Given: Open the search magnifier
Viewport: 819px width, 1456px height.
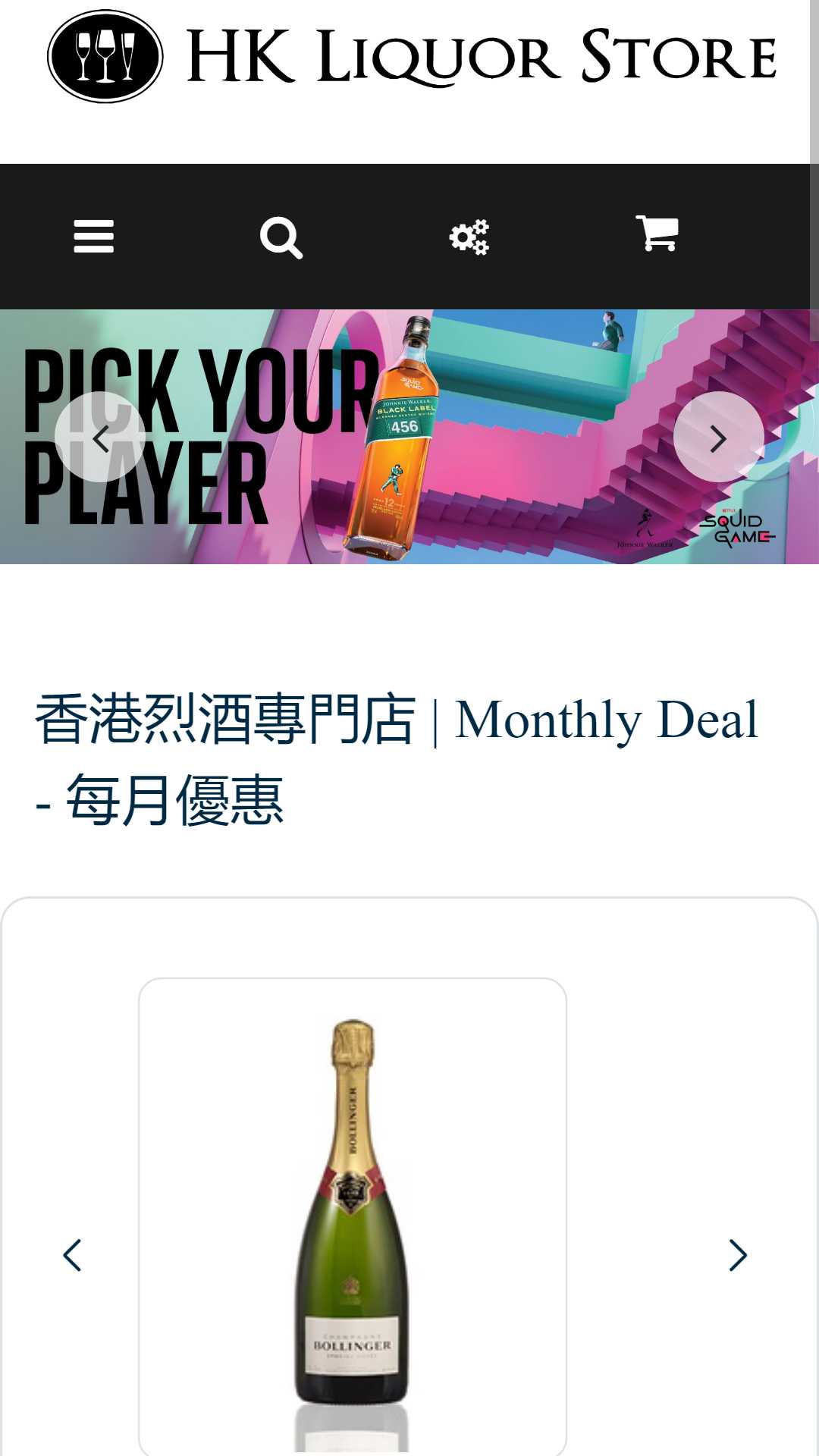Looking at the screenshot, I should point(281,237).
